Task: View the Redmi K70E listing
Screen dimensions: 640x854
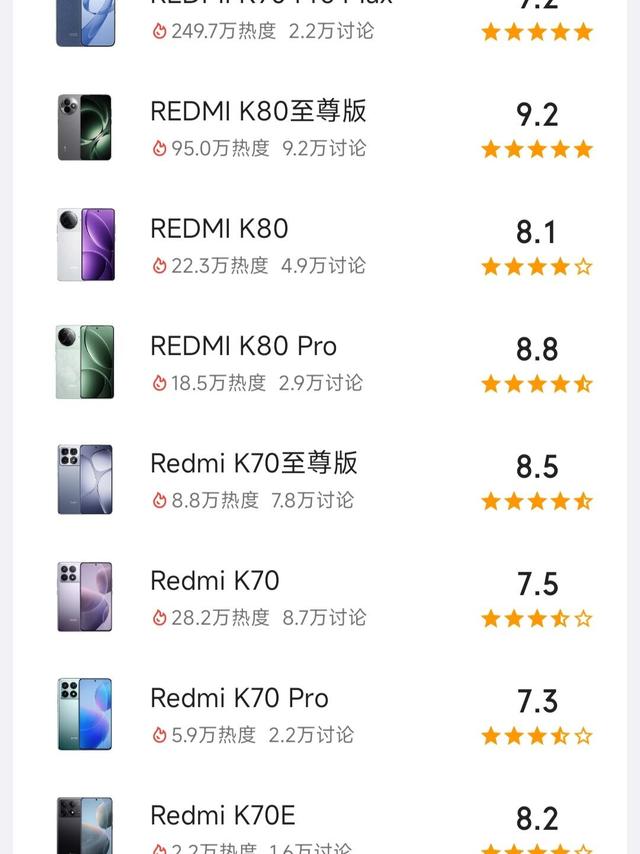Action: click(x=223, y=816)
